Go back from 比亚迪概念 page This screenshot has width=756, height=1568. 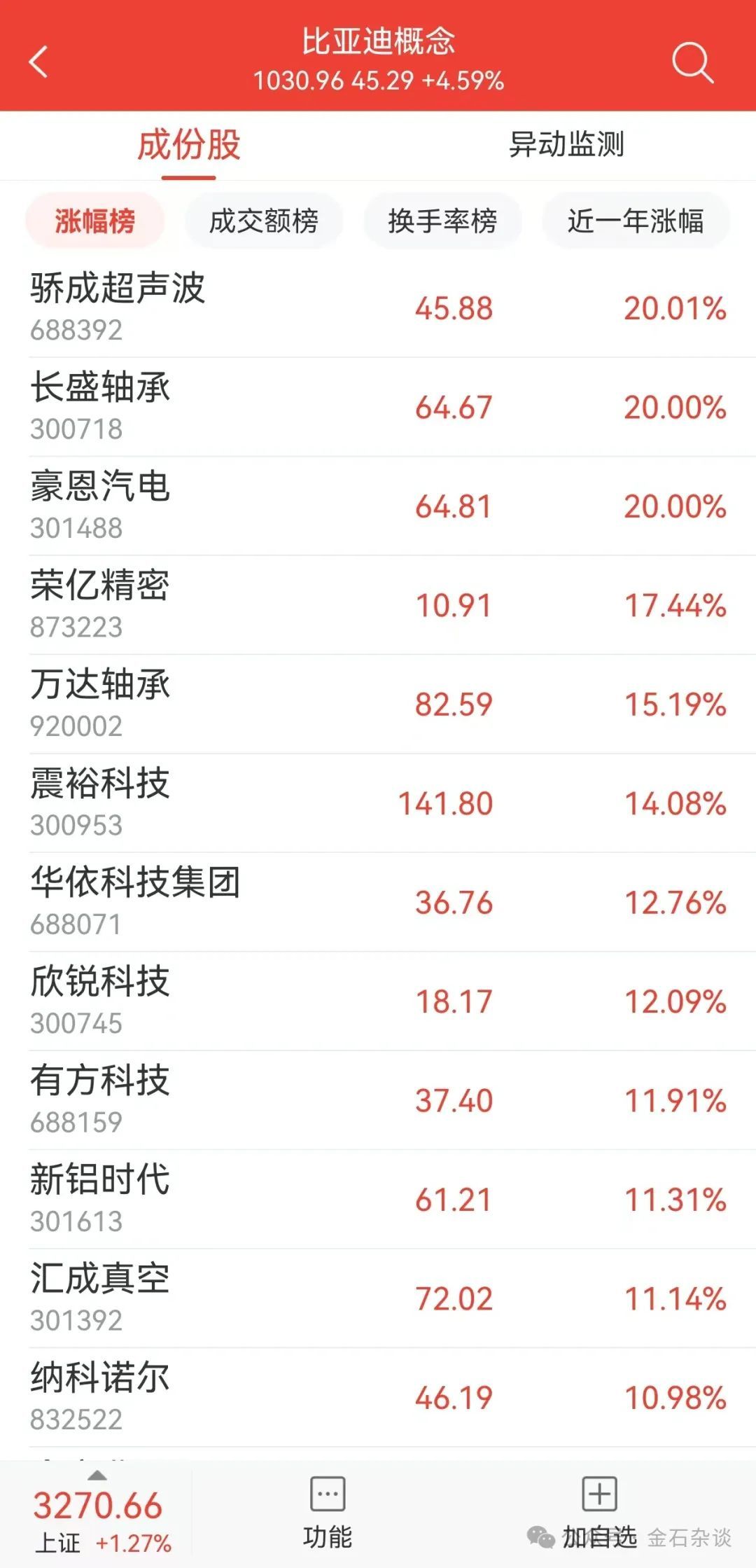coord(39,62)
